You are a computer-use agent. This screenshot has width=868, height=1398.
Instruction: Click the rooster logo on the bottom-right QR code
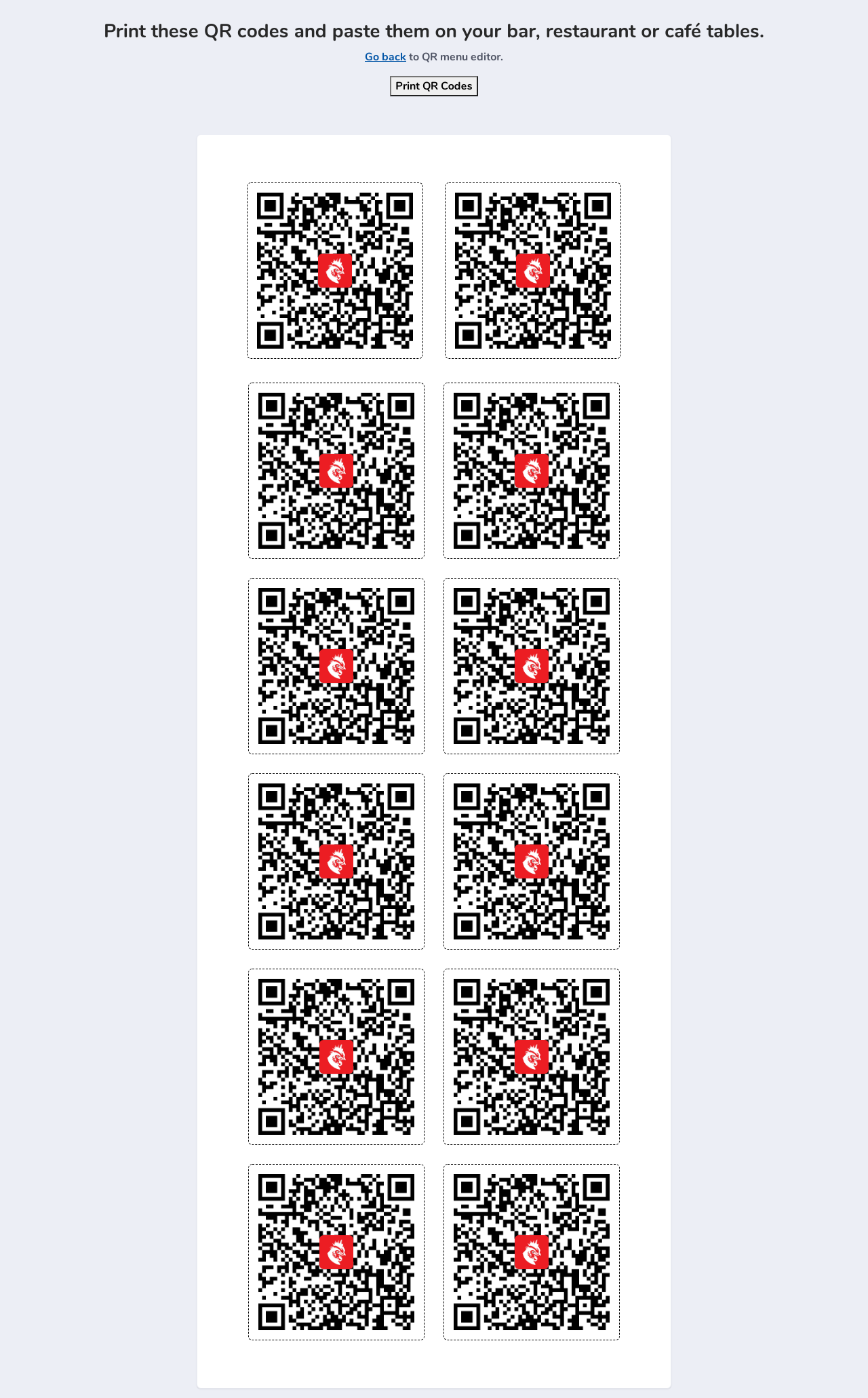coord(533,1252)
